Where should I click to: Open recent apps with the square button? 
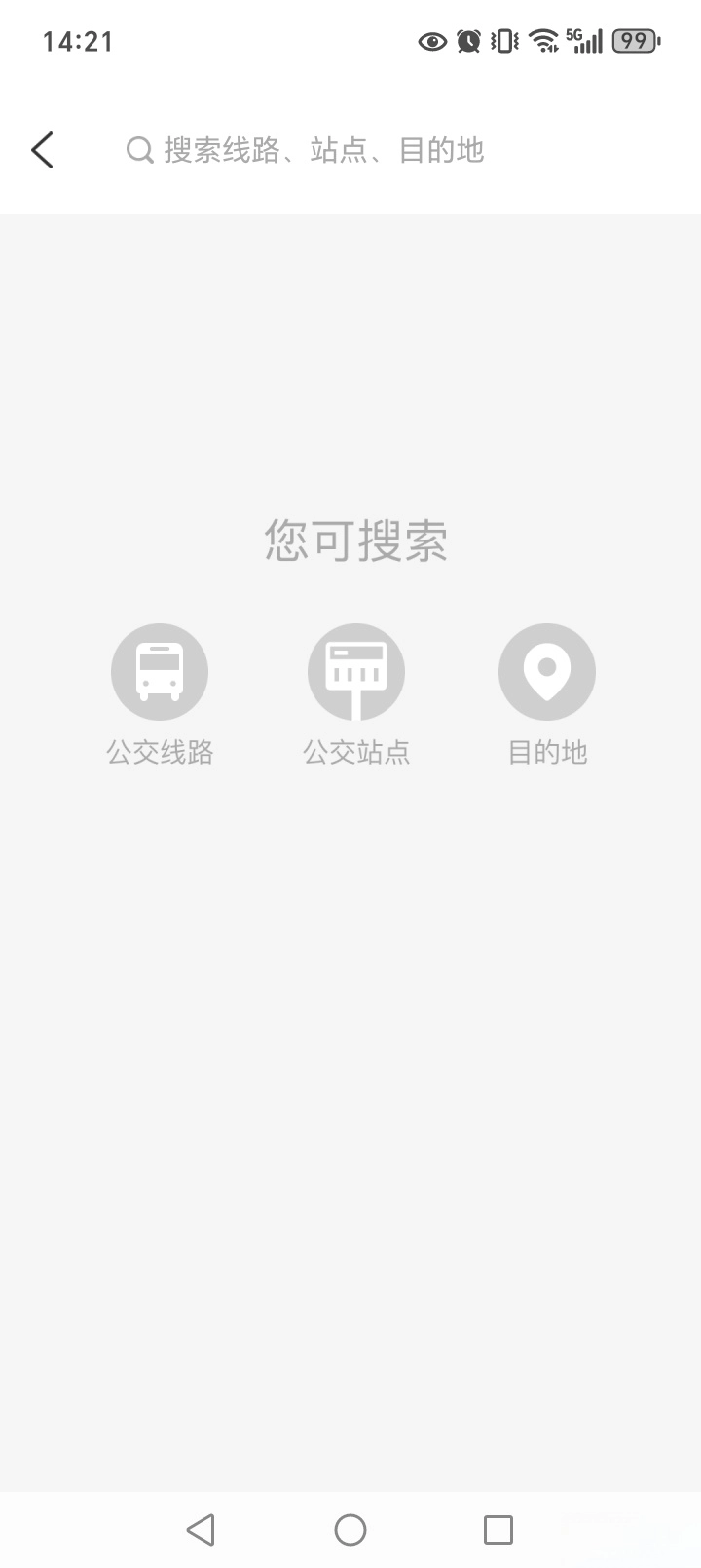[498, 1529]
